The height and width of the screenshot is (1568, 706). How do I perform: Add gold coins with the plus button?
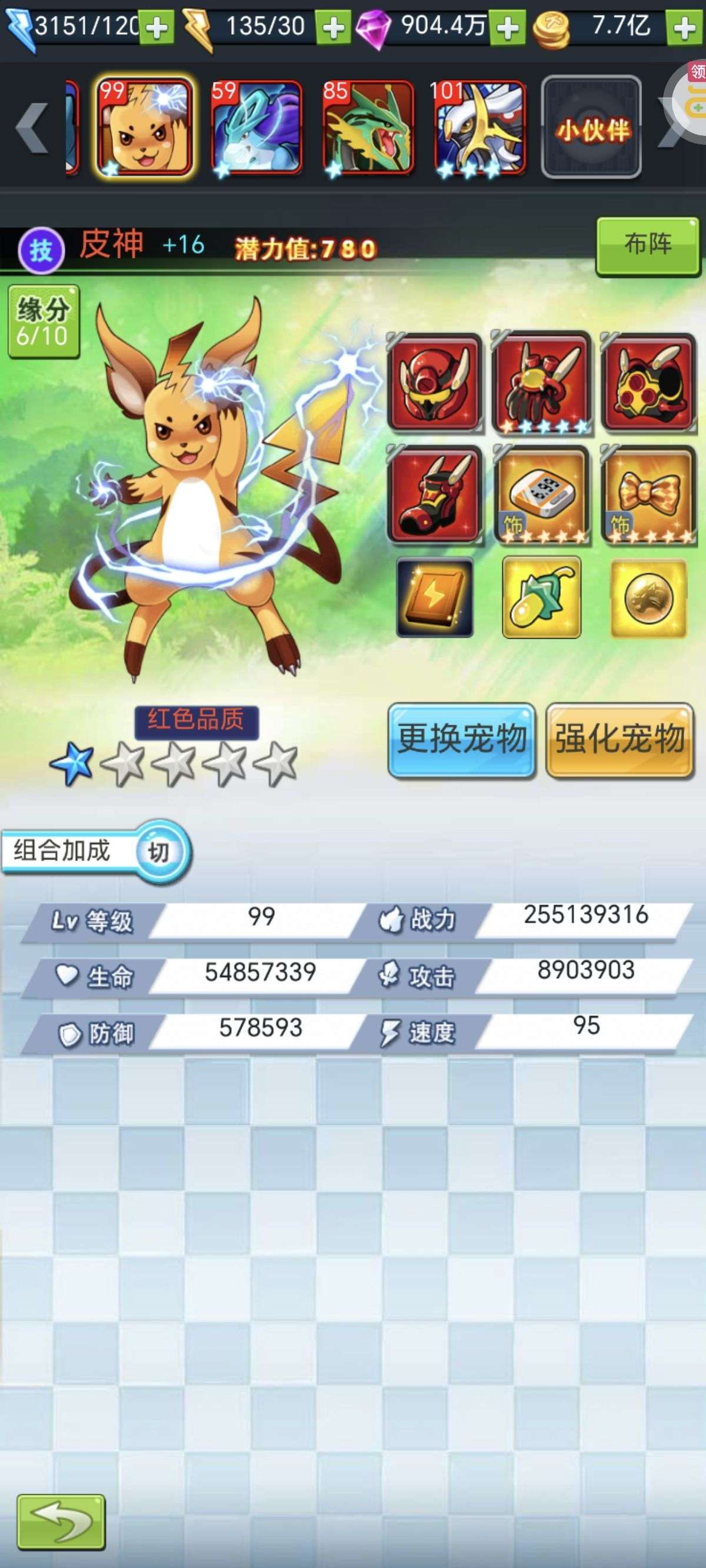click(685, 28)
